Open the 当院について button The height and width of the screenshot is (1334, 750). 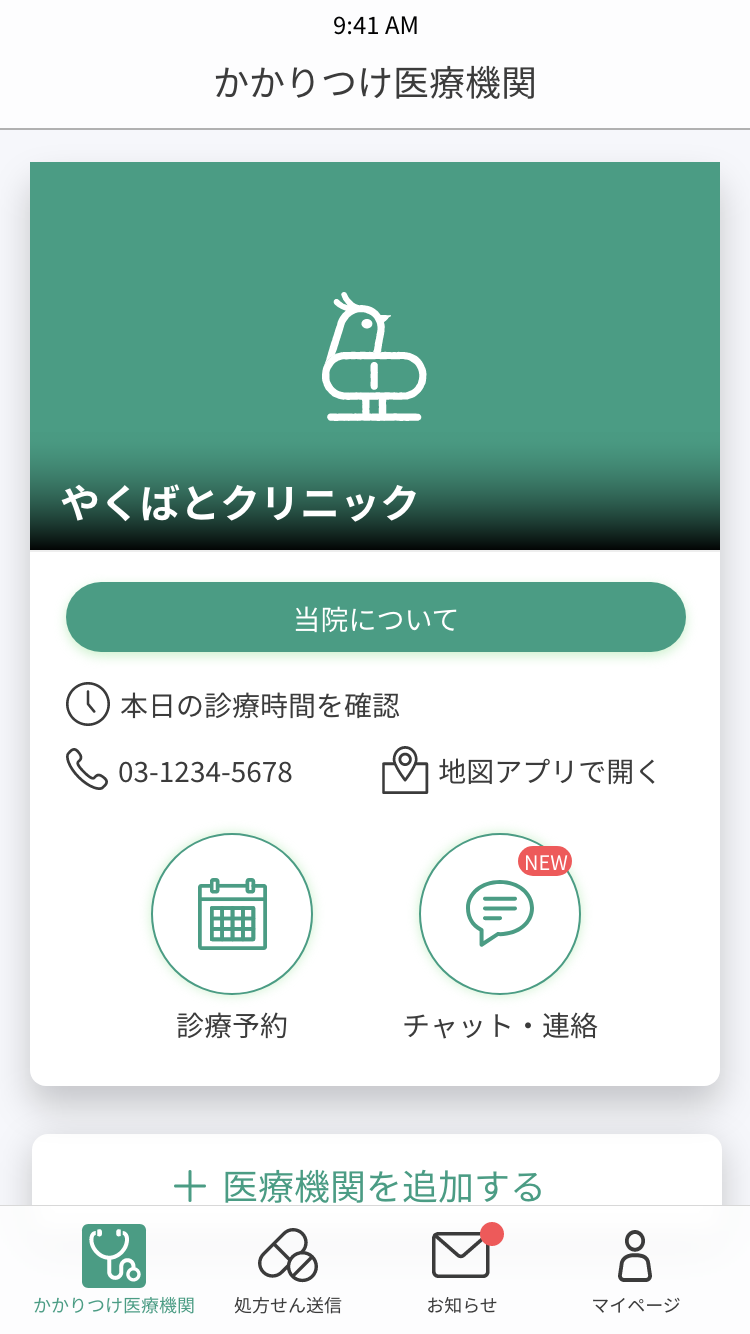[375, 617]
